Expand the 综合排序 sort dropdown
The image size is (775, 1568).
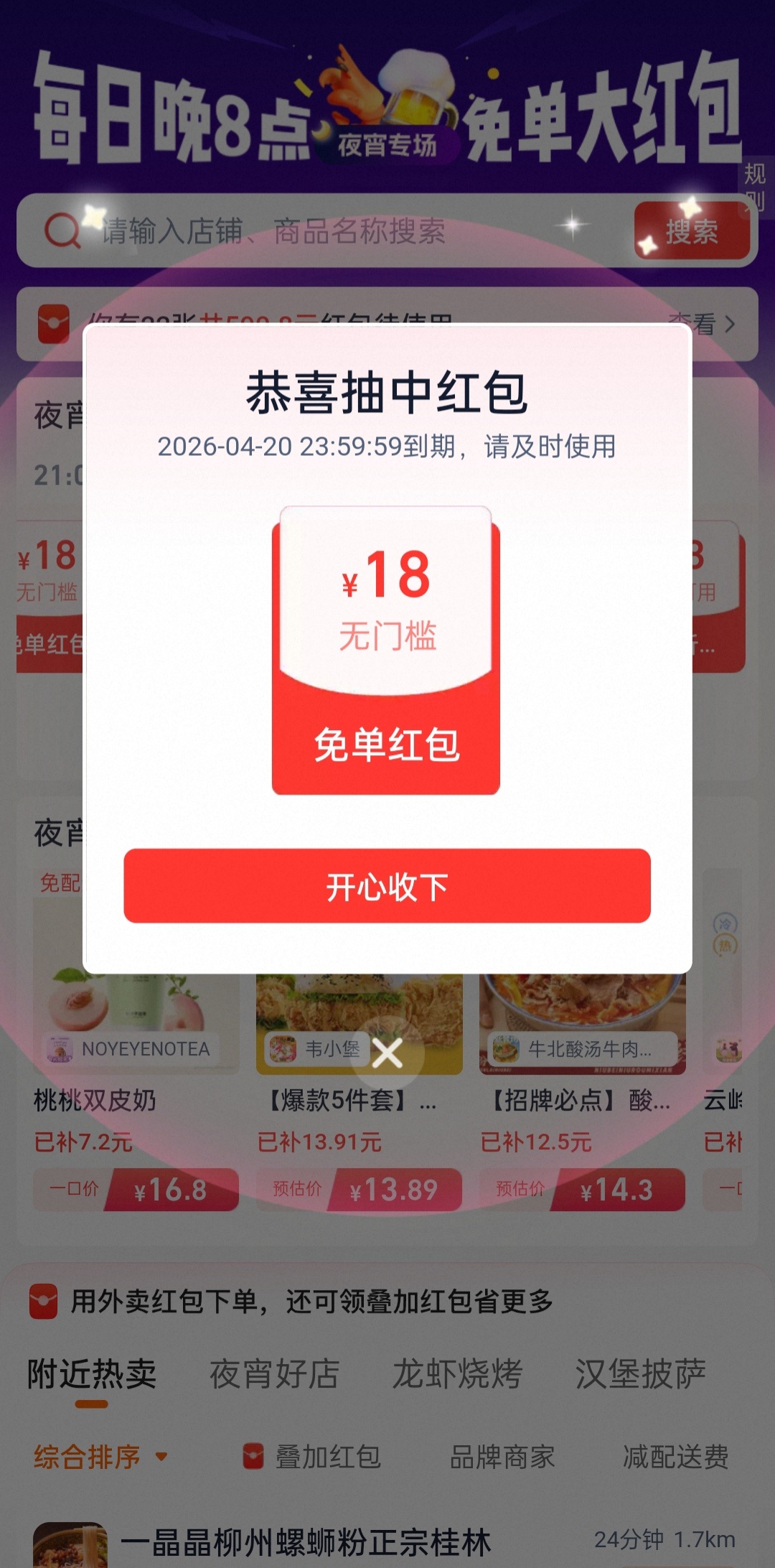click(100, 1457)
